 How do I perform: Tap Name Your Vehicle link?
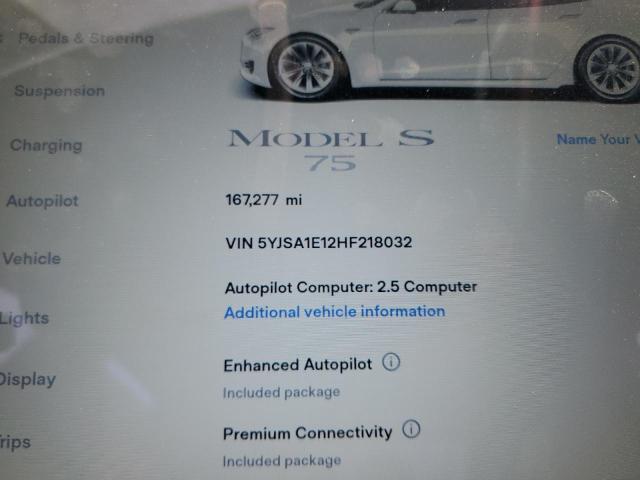point(596,139)
